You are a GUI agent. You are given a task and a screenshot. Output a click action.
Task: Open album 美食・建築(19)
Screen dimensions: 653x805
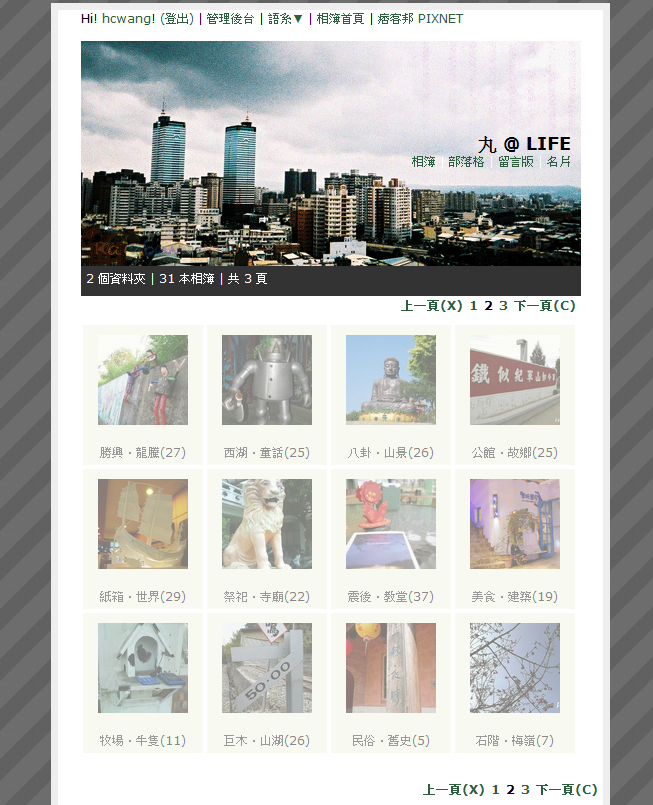pos(515,524)
